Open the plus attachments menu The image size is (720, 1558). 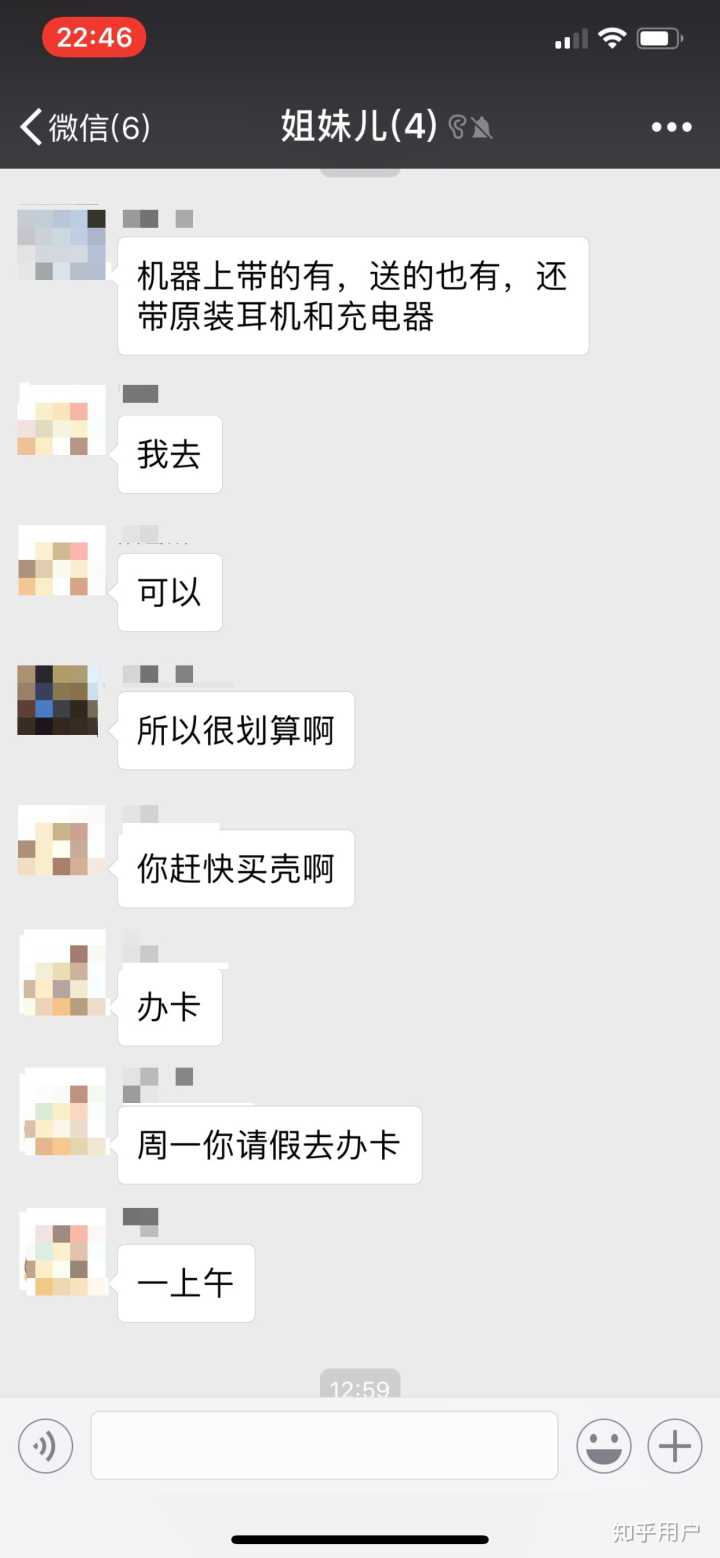[x=675, y=1446]
